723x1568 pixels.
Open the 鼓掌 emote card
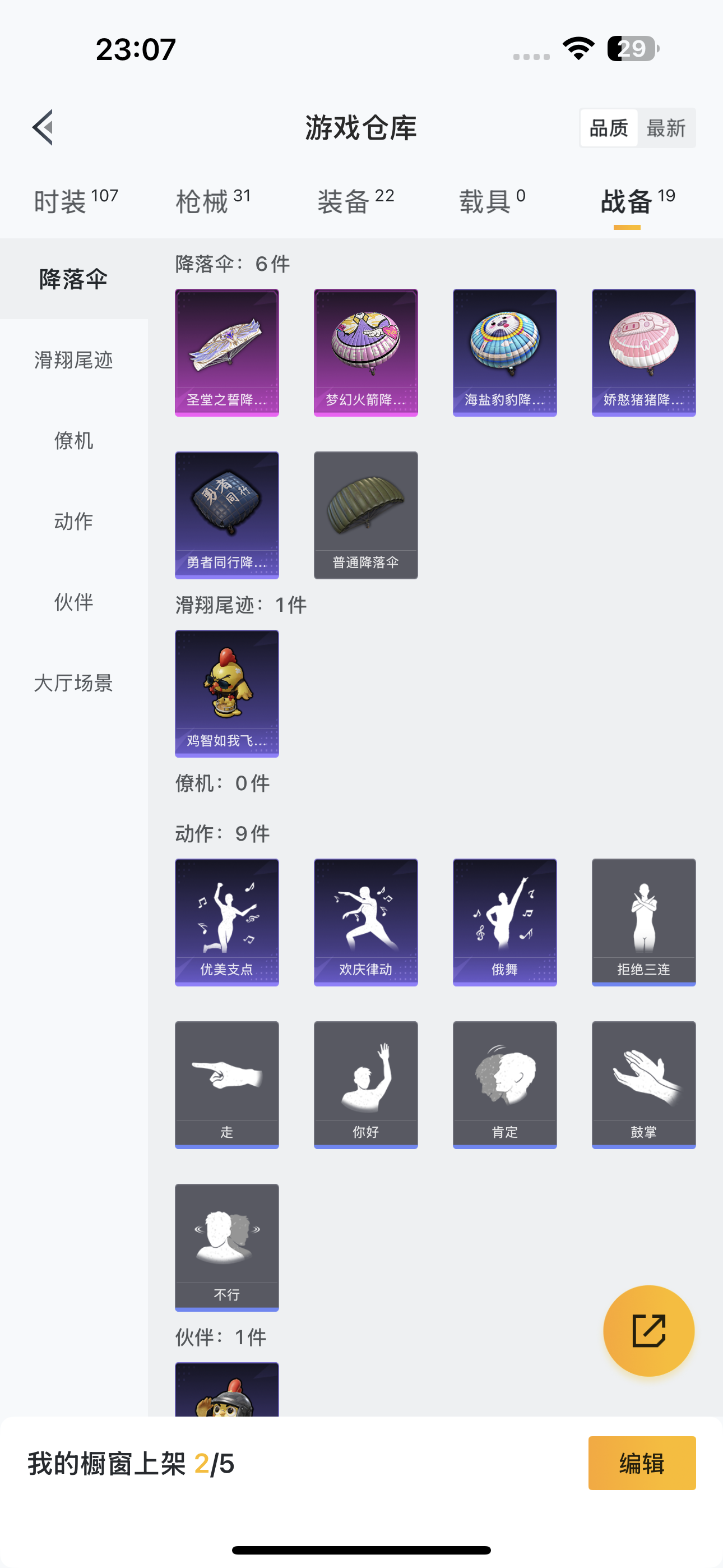pyautogui.click(x=644, y=1085)
